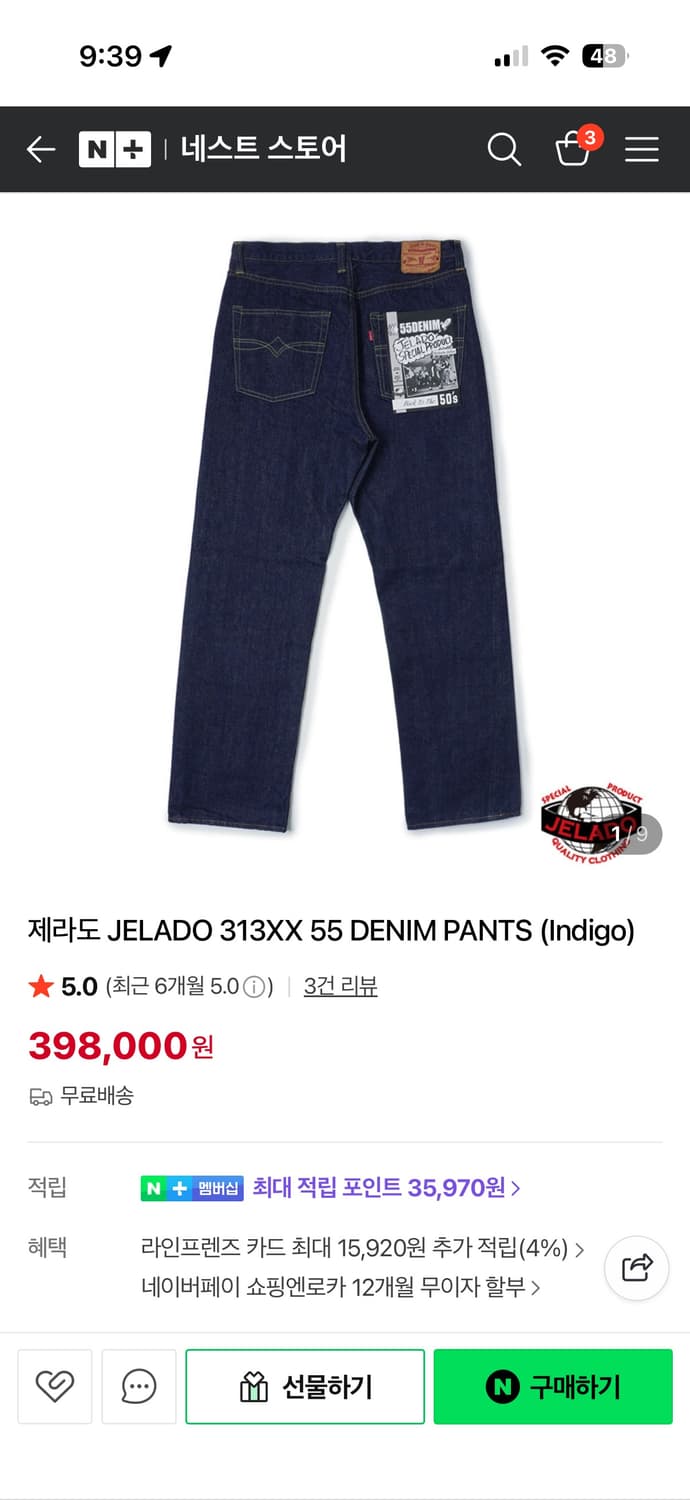
Task: Open the hamburger menu
Action: [x=642, y=150]
